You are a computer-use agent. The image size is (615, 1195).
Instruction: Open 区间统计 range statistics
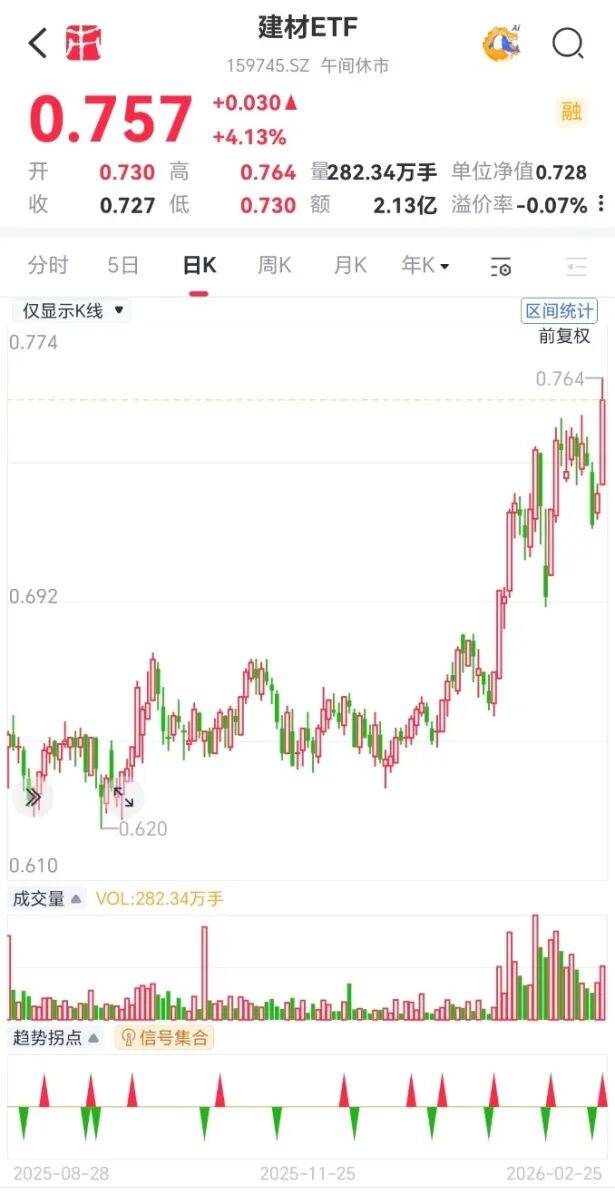tap(559, 311)
